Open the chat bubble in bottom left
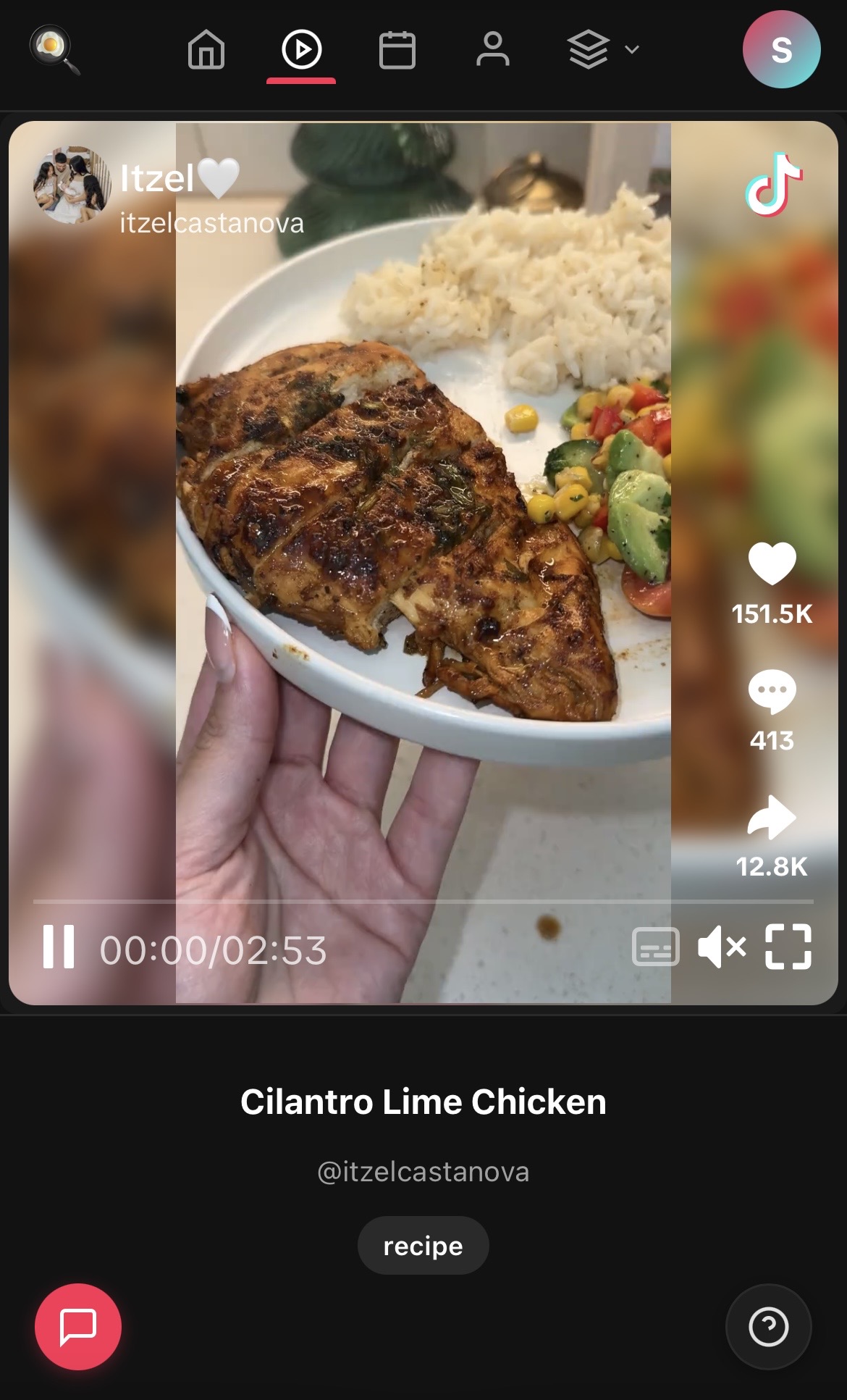The image size is (847, 1400). 80,1326
